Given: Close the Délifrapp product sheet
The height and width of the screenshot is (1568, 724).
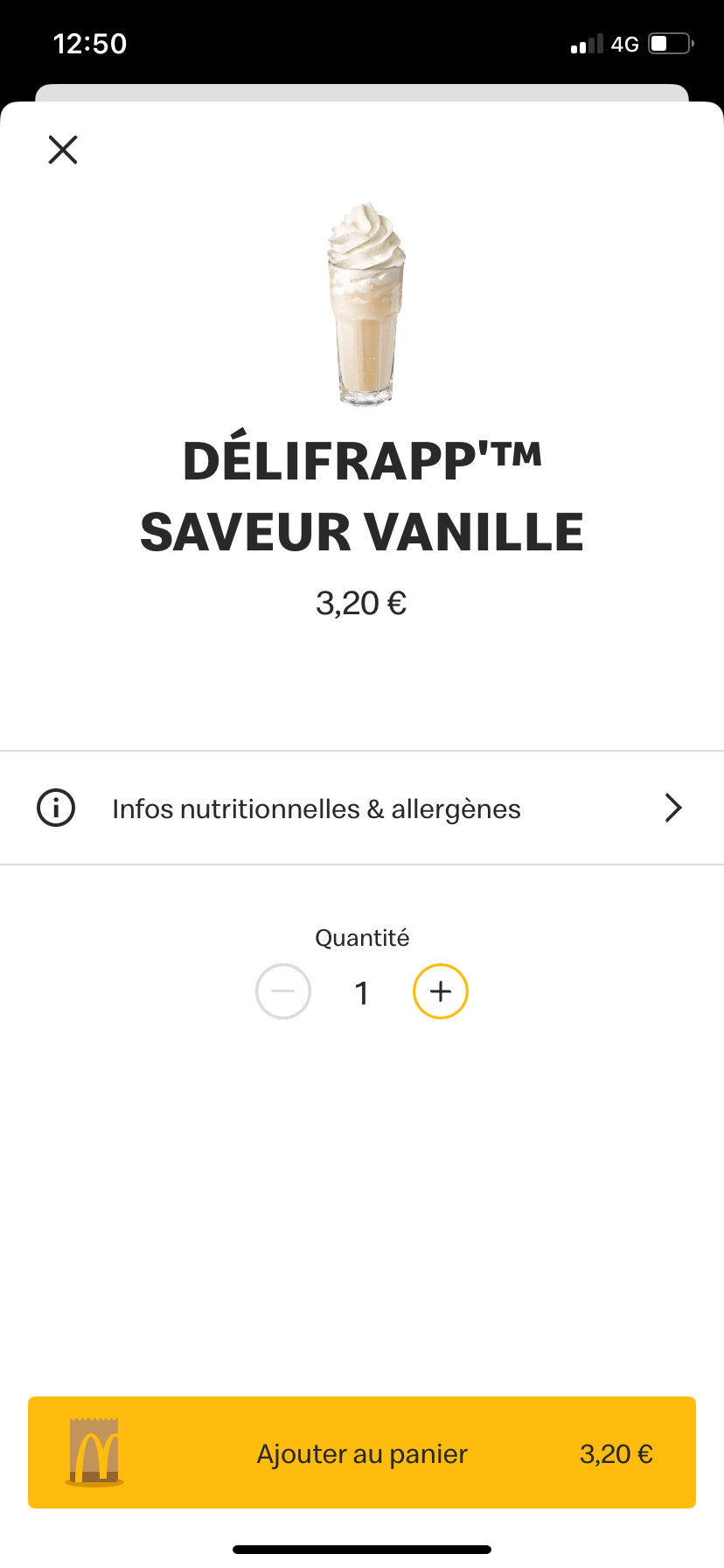Looking at the screenshot, I should pos(63,150).
